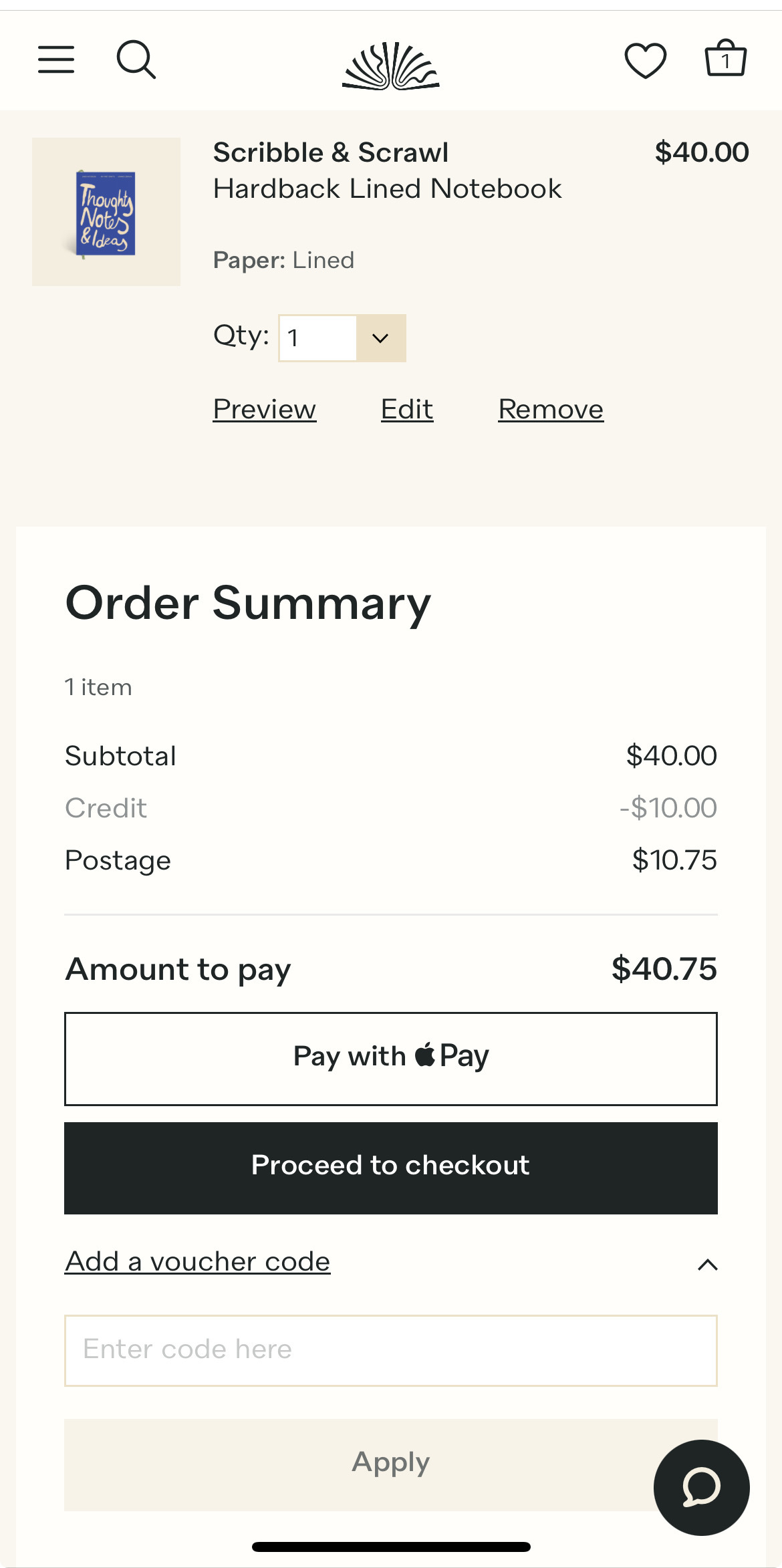
Task: Select the Add a voucher code link
Action: click(197, 1262)
